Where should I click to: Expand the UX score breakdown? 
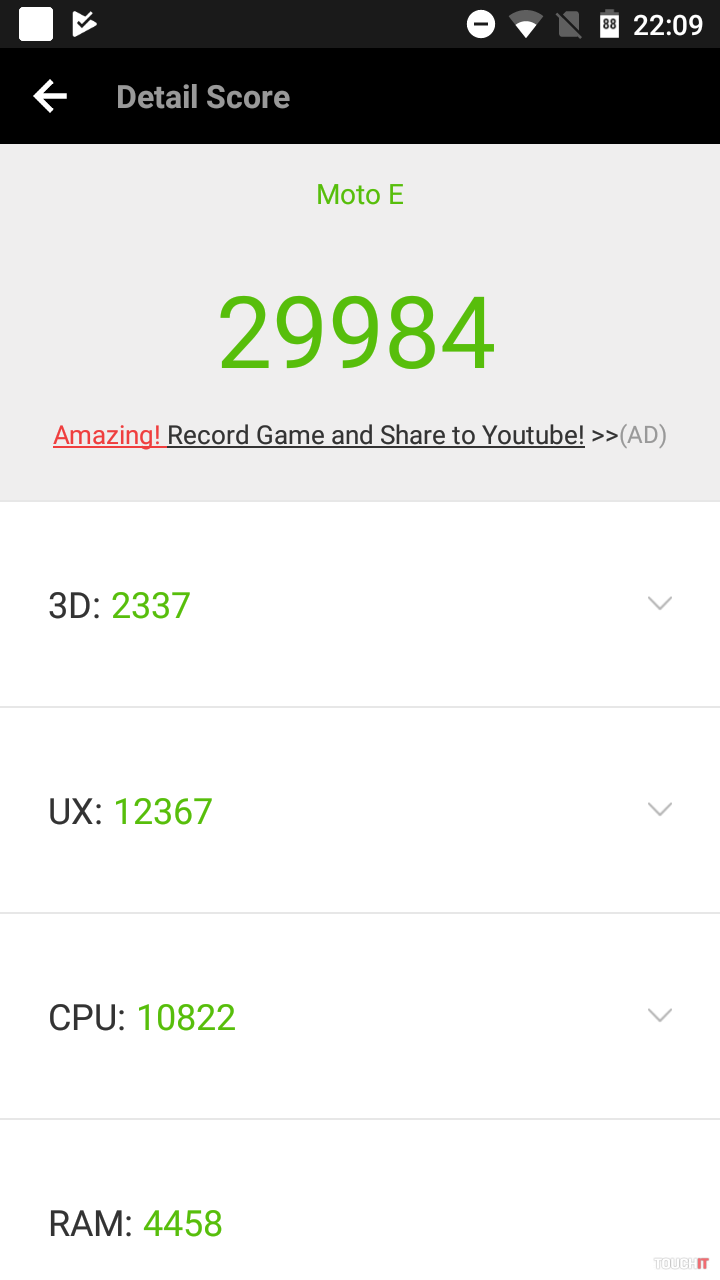(x=659, y=809)
